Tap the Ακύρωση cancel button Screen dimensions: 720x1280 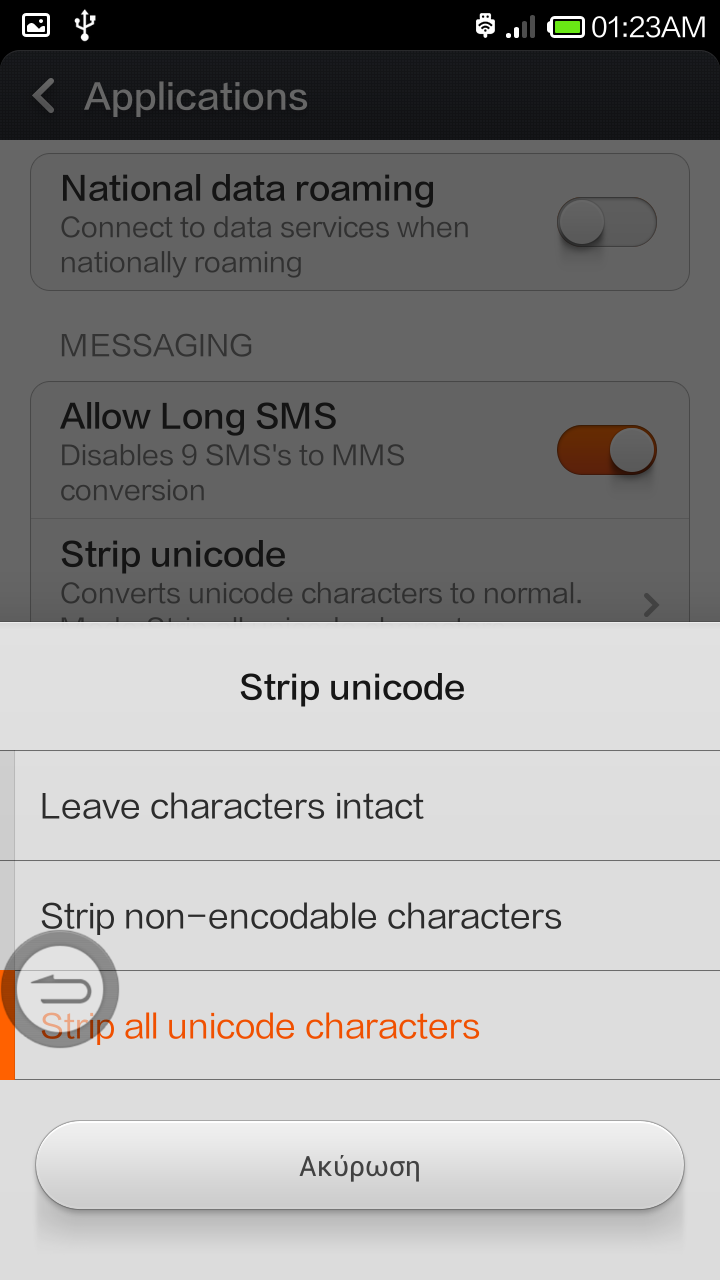point(360,1166)
